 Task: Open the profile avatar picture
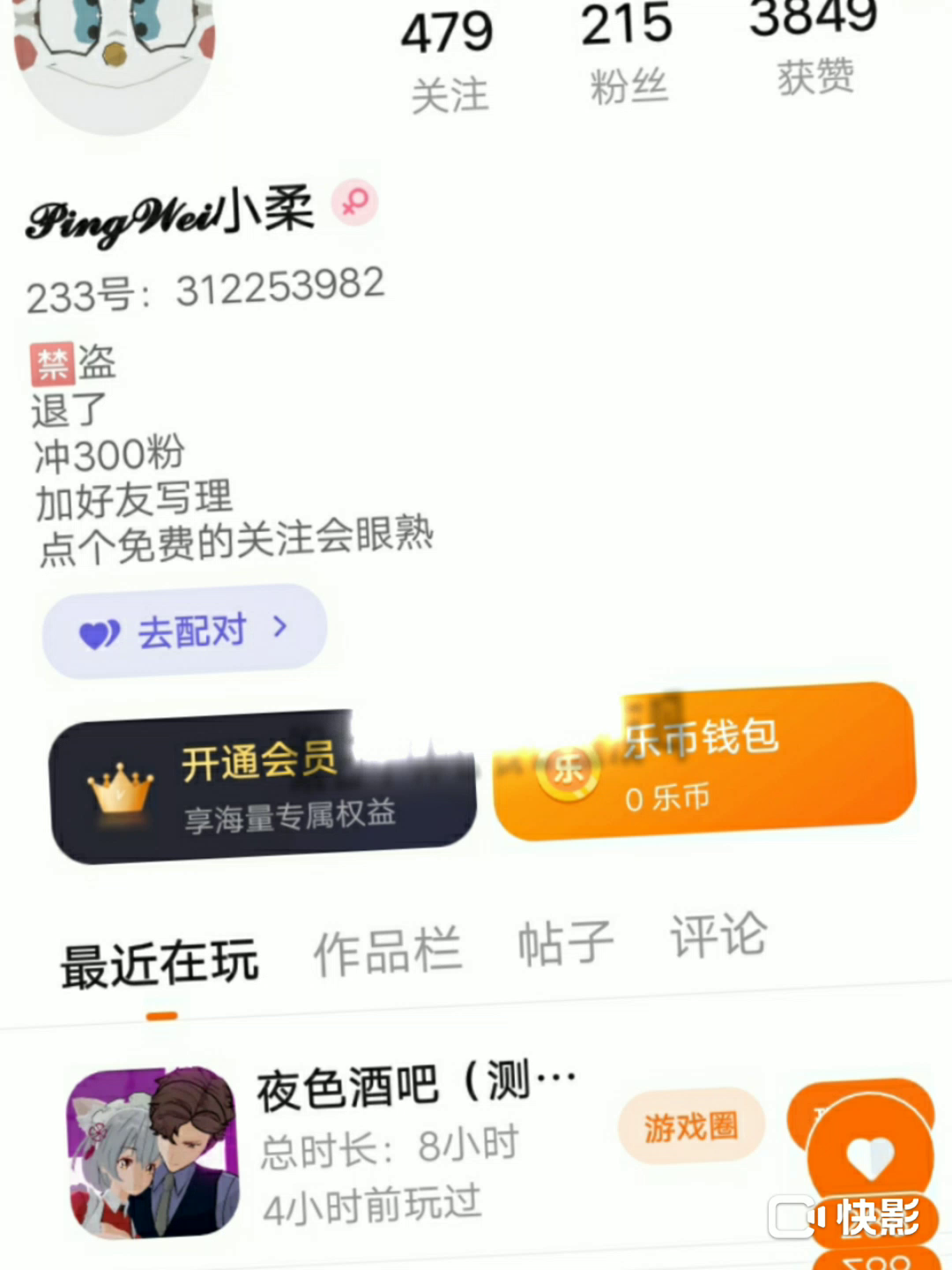[115, 53]
